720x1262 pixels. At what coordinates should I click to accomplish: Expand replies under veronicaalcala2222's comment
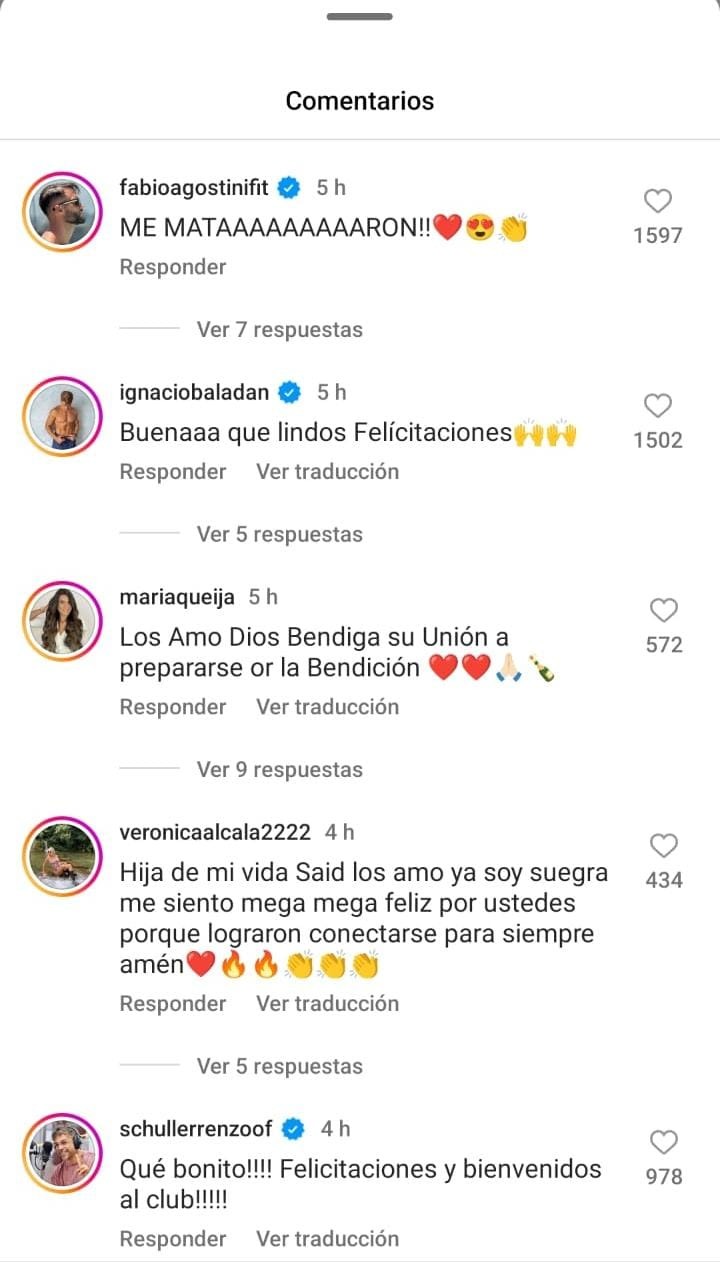click(x=279, y=1065)
